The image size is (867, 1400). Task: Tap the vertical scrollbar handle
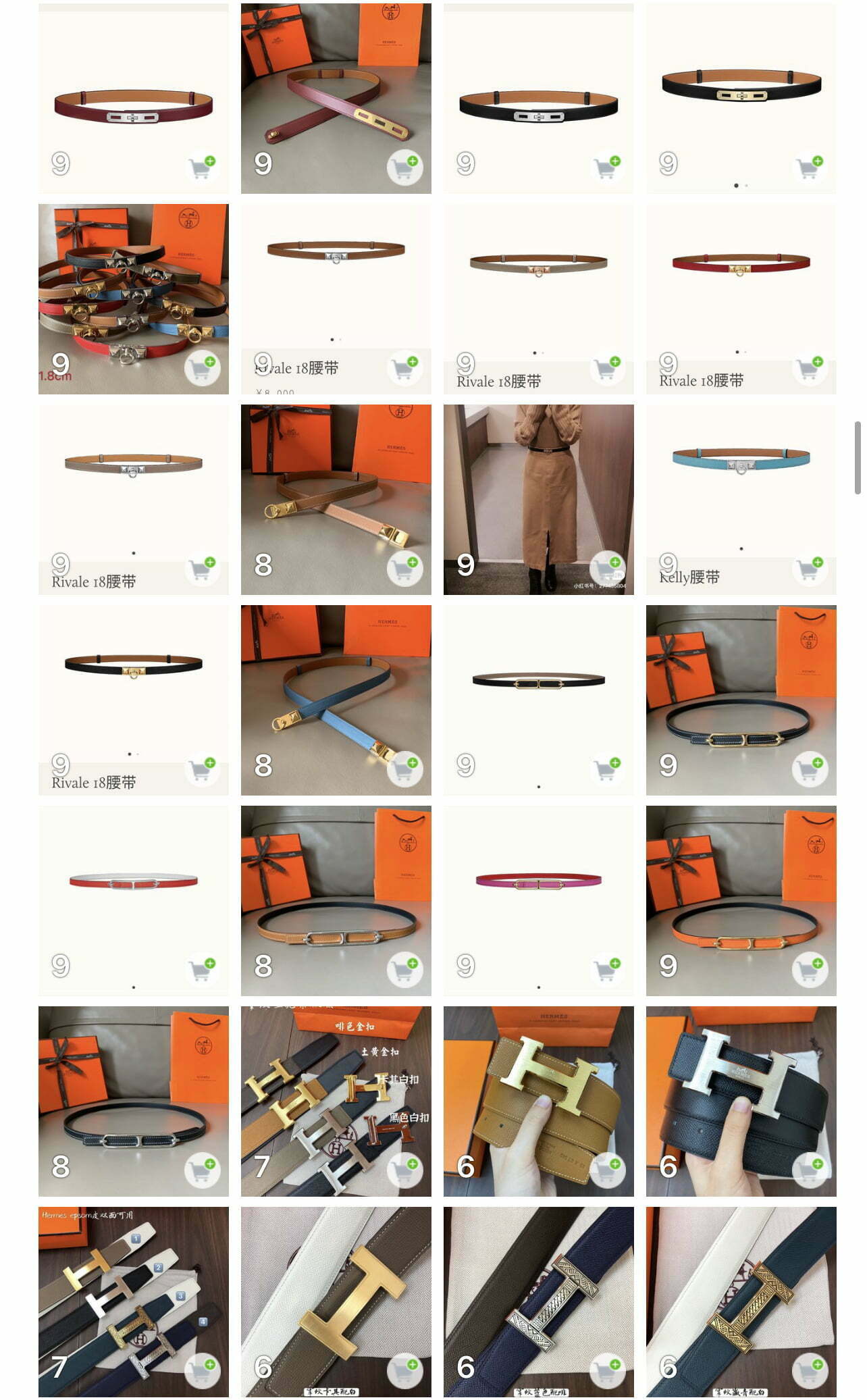tap(858, 458)
